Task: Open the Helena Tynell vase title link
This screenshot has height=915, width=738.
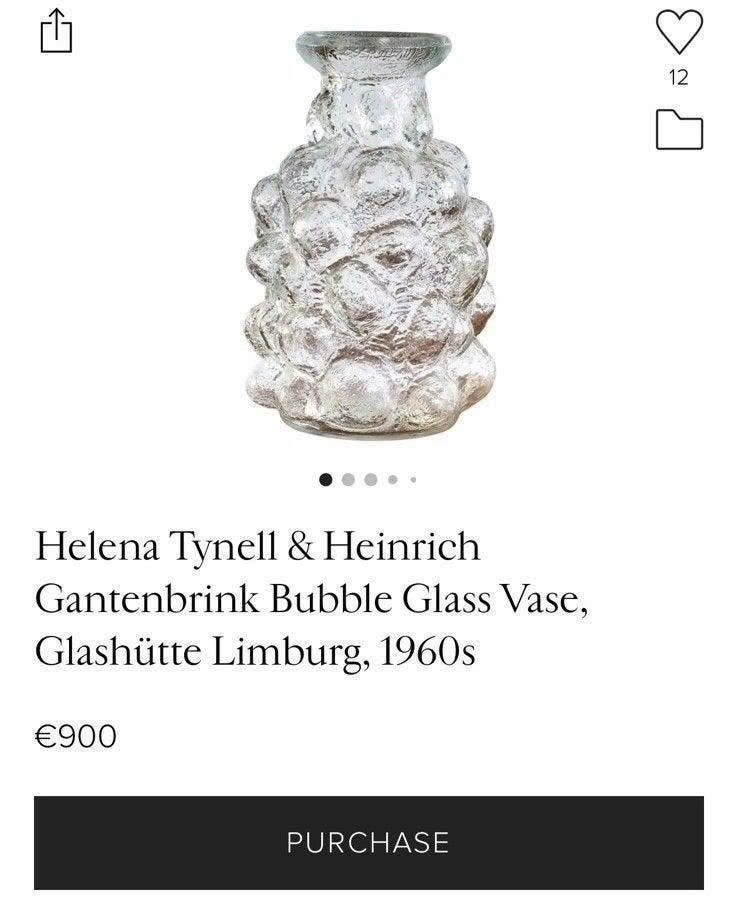Action: (x=260, y=588)
